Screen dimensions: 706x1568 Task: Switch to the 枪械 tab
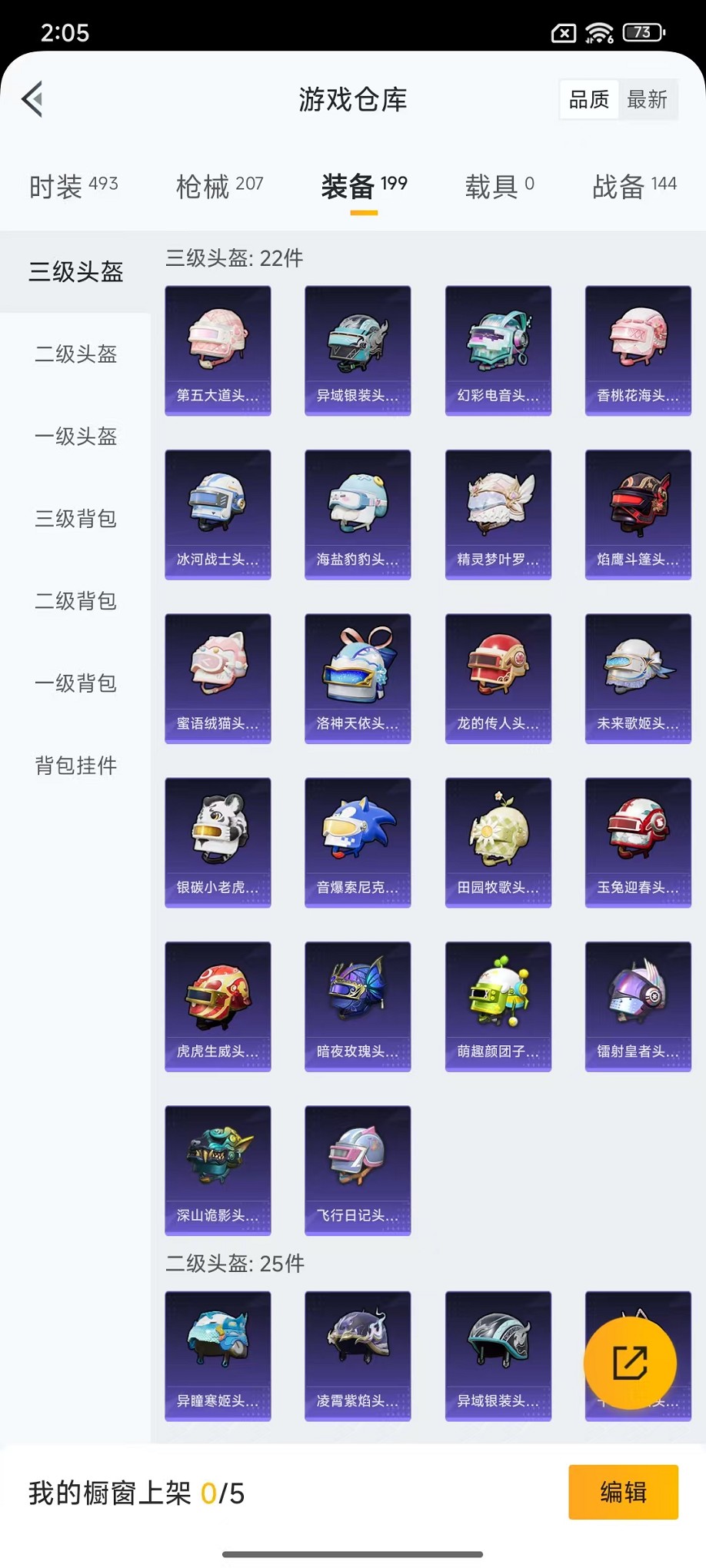tap(219, 186)
